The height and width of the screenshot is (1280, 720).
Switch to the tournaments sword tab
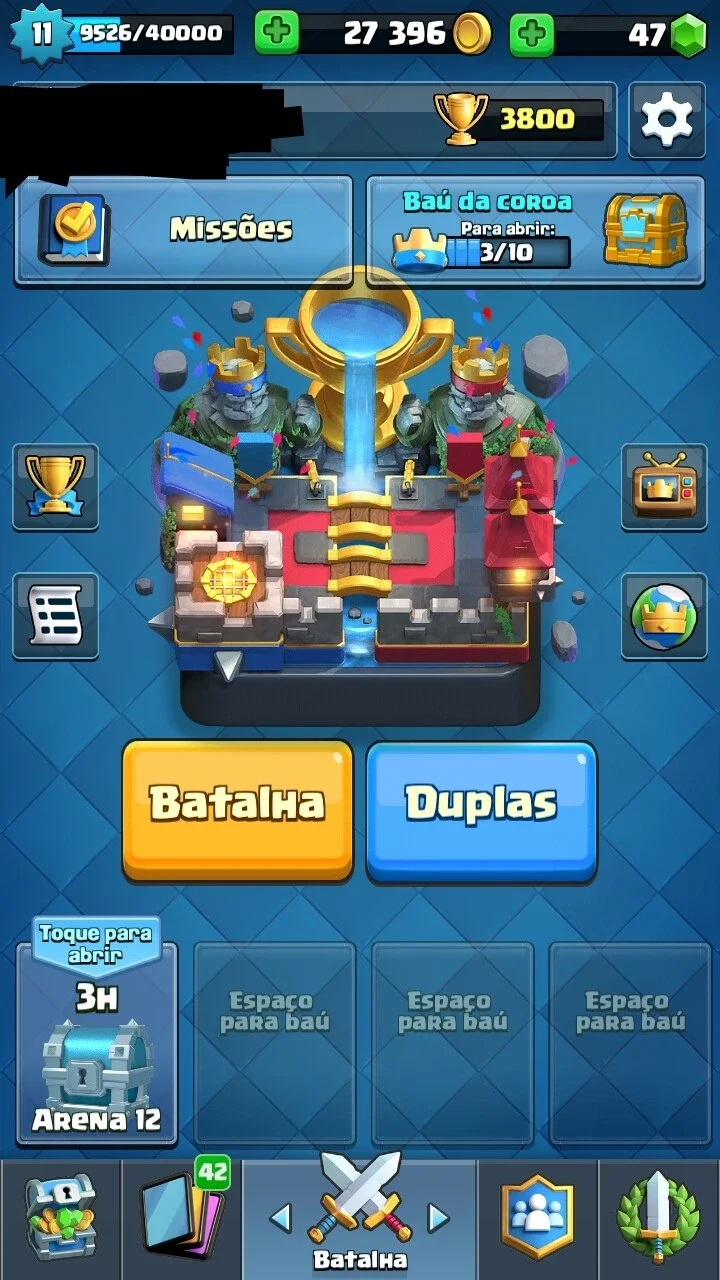point(659,1217)
